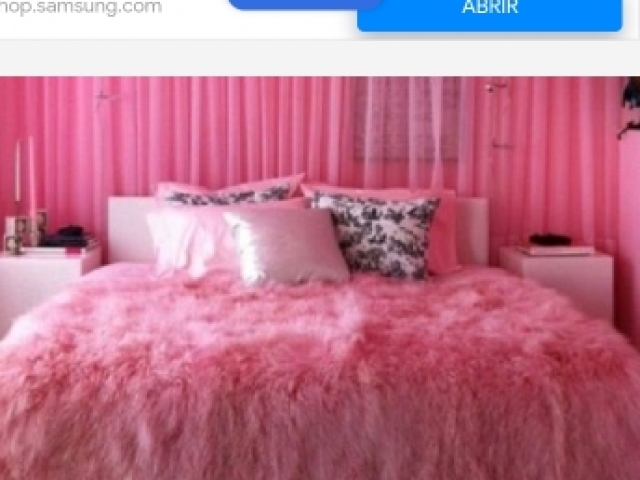Open the pink bedroom photo

320,278
